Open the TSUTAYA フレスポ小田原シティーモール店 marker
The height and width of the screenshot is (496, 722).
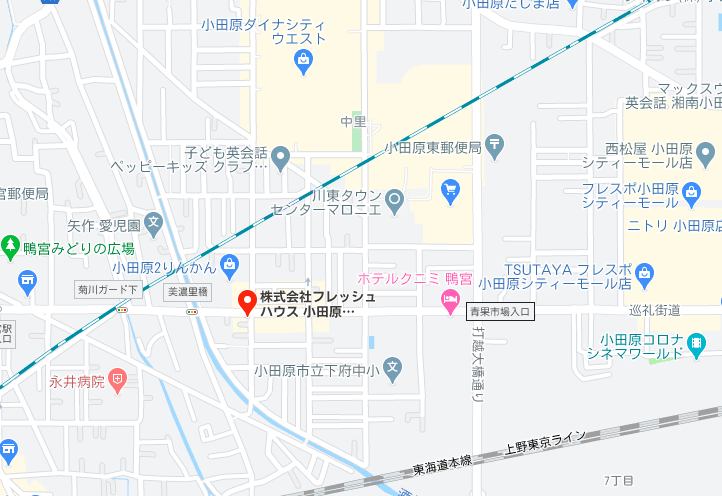644,271
